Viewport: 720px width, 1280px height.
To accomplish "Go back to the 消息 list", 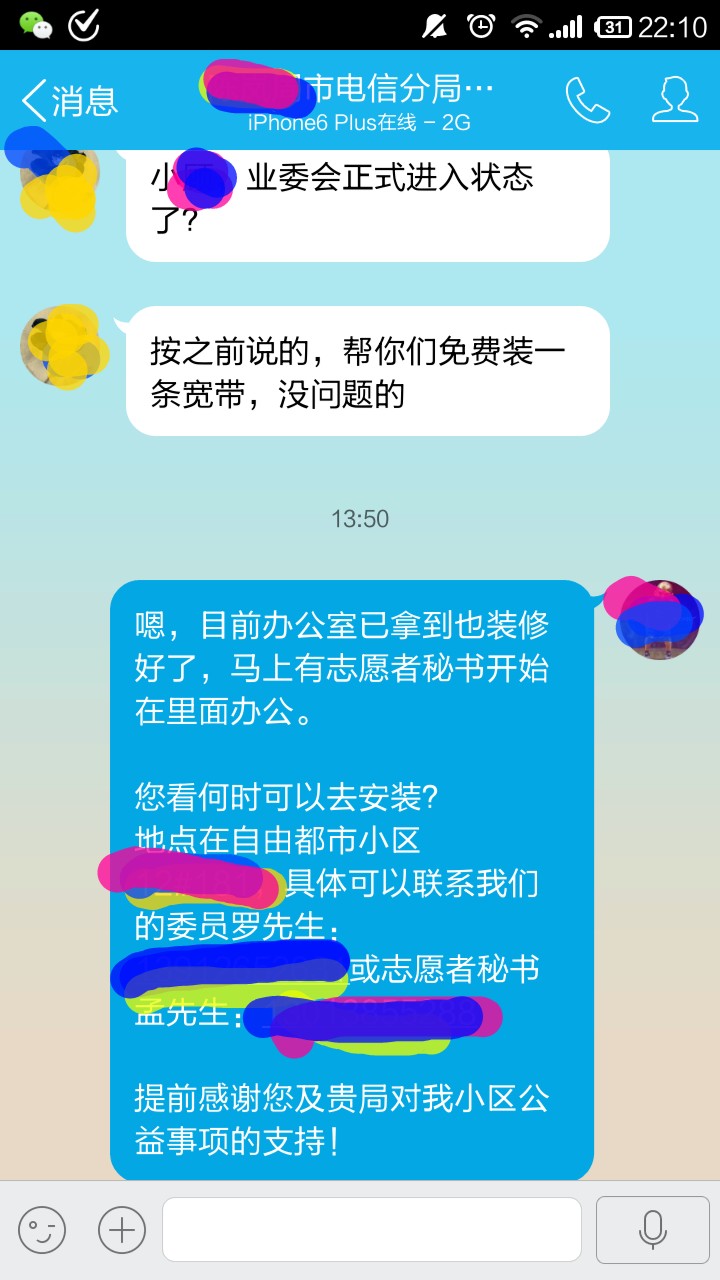I will pos(68,100).
